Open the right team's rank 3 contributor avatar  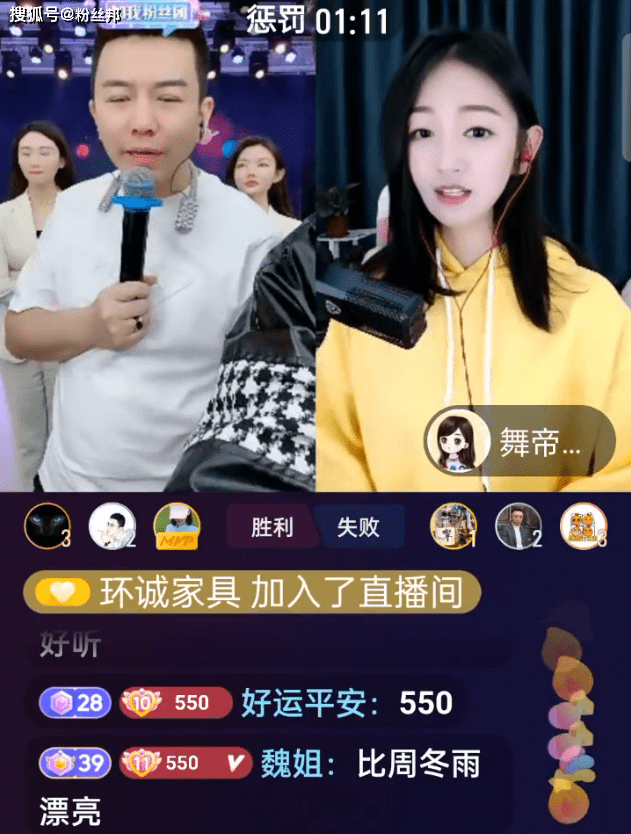tap(582, 525)
